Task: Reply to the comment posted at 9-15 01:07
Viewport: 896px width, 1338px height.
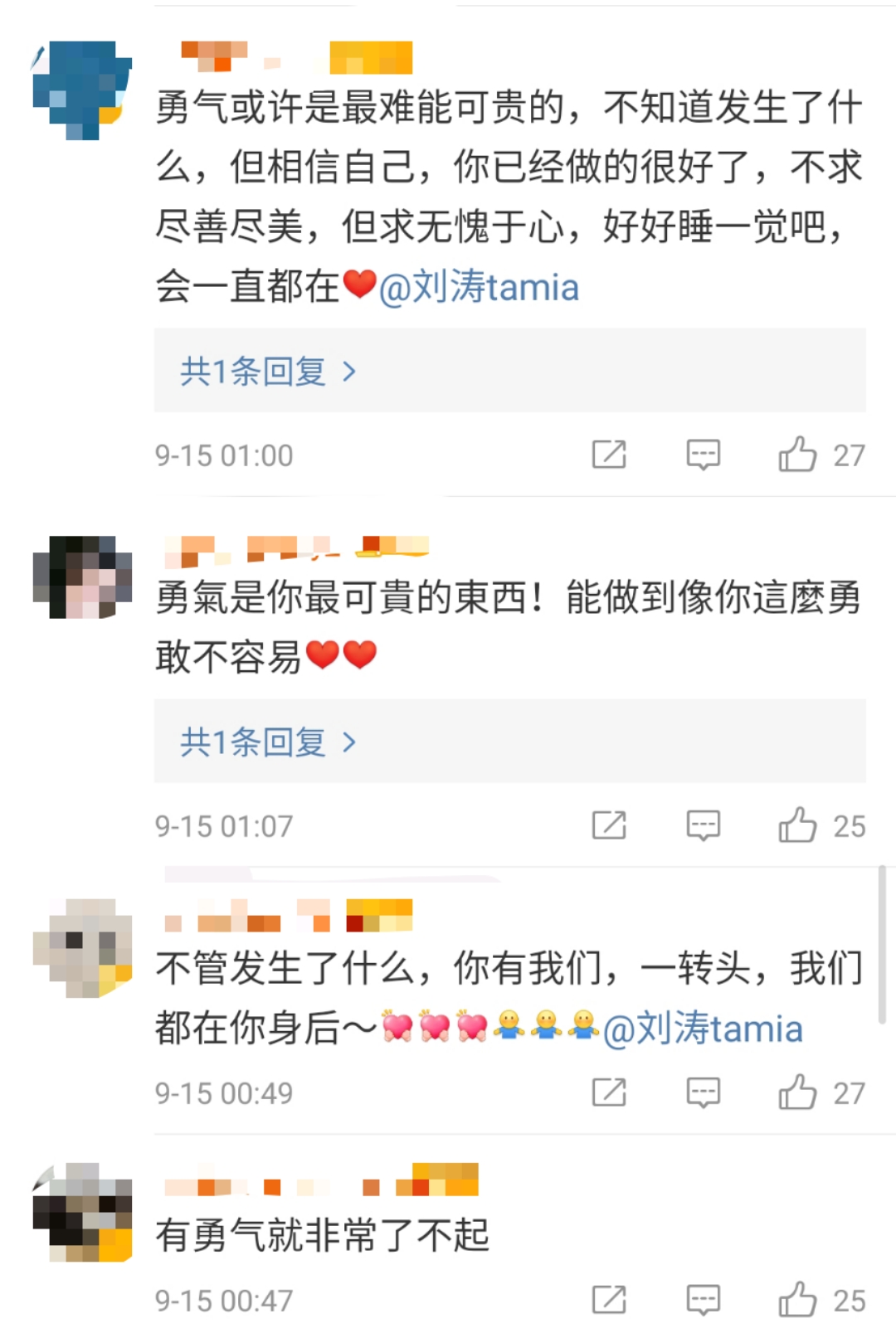Action: (x=703, y=825)
